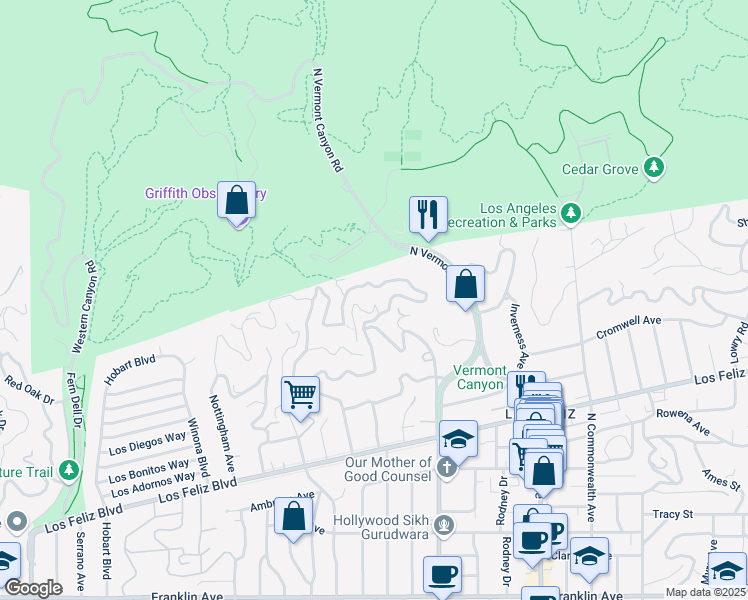Viewport: 748px width, 600px height.
Task: Tap the Cedar Grove park pin
Action: 654,167
